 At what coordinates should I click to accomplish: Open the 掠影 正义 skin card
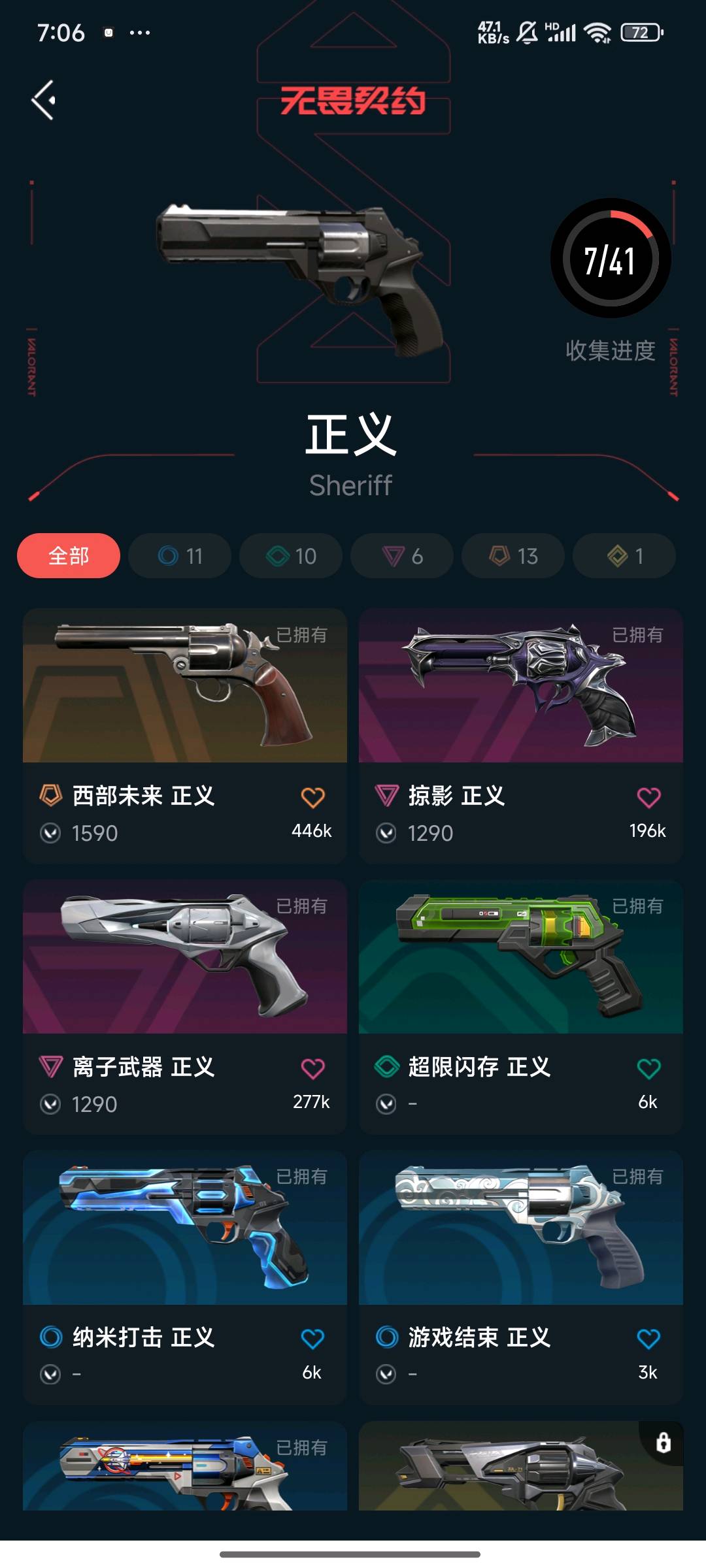pos(520,686)
